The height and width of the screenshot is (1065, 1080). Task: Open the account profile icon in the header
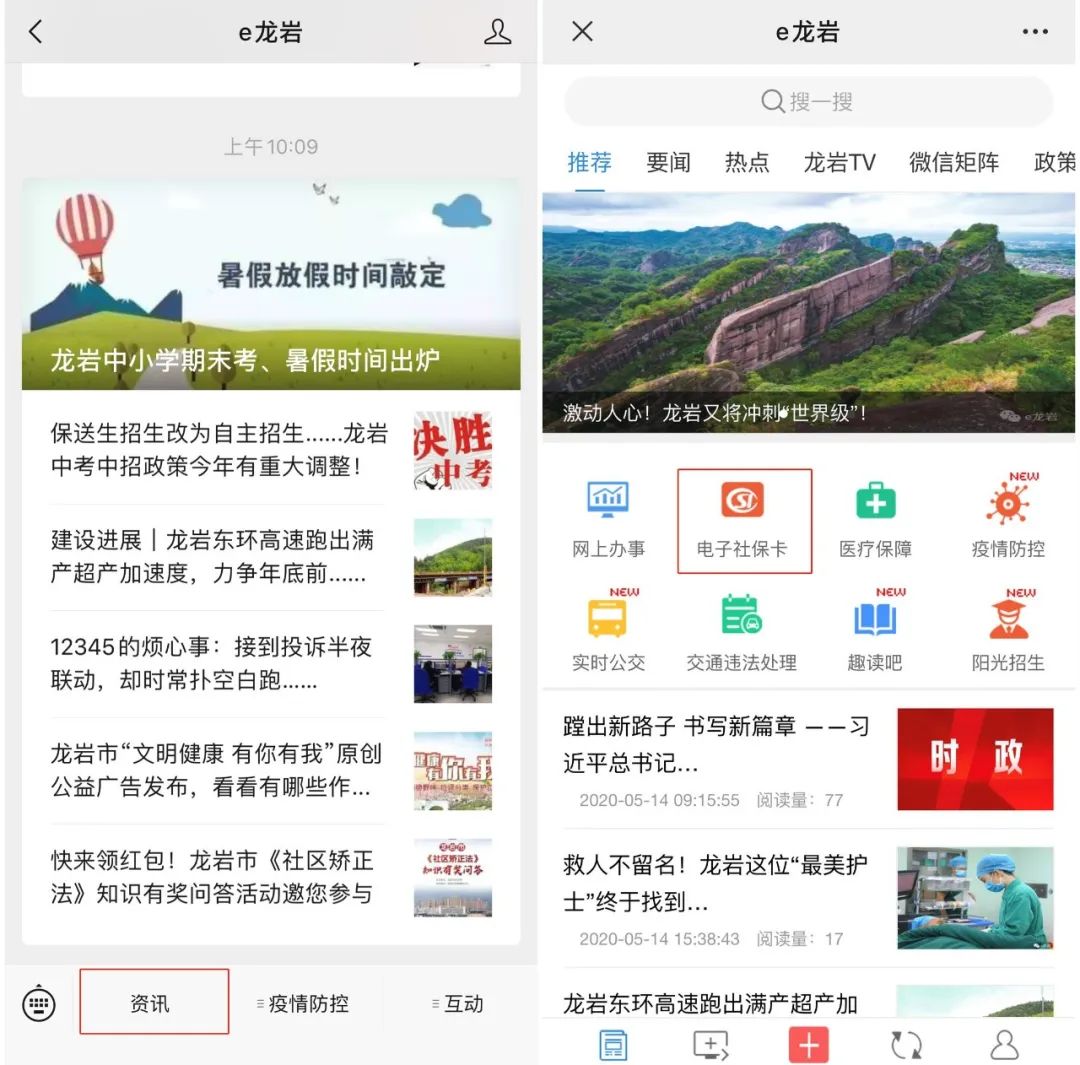(x=497, y=32)
